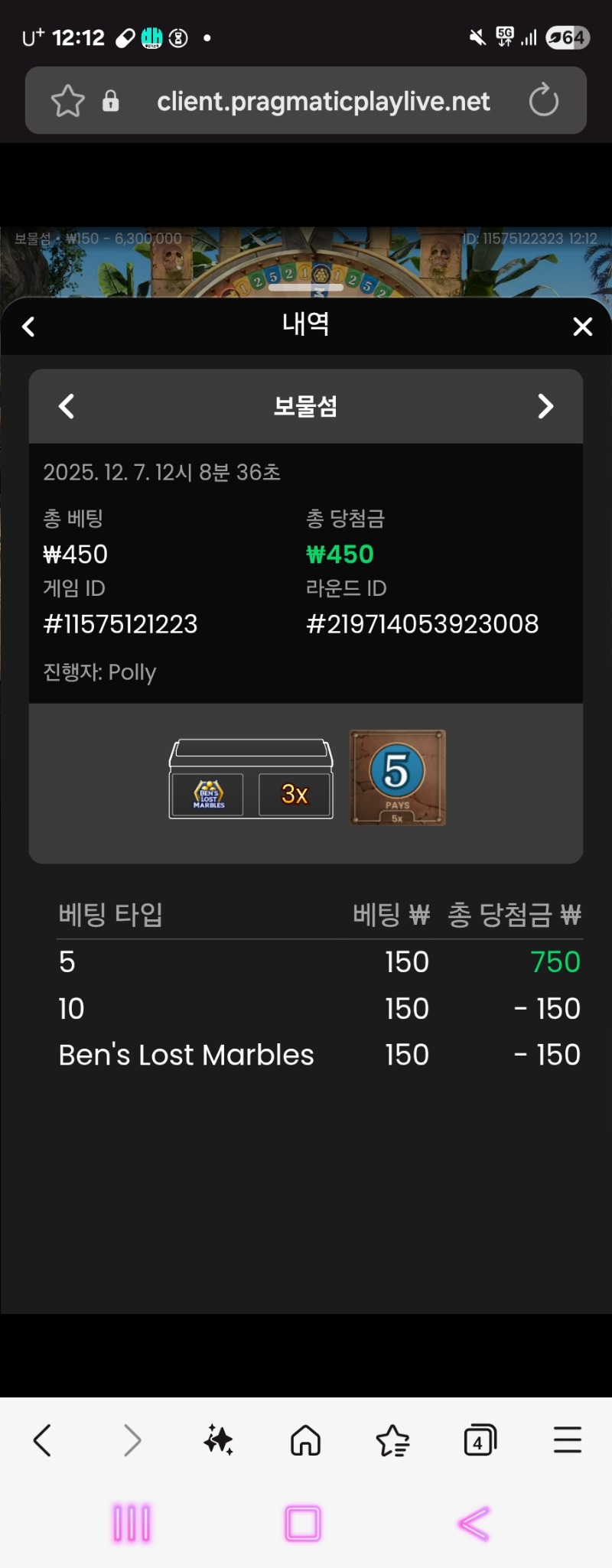The height and width of the screenshot is (1568, 612).
Task: Reload the page
Action: click(x=543, y=100)
